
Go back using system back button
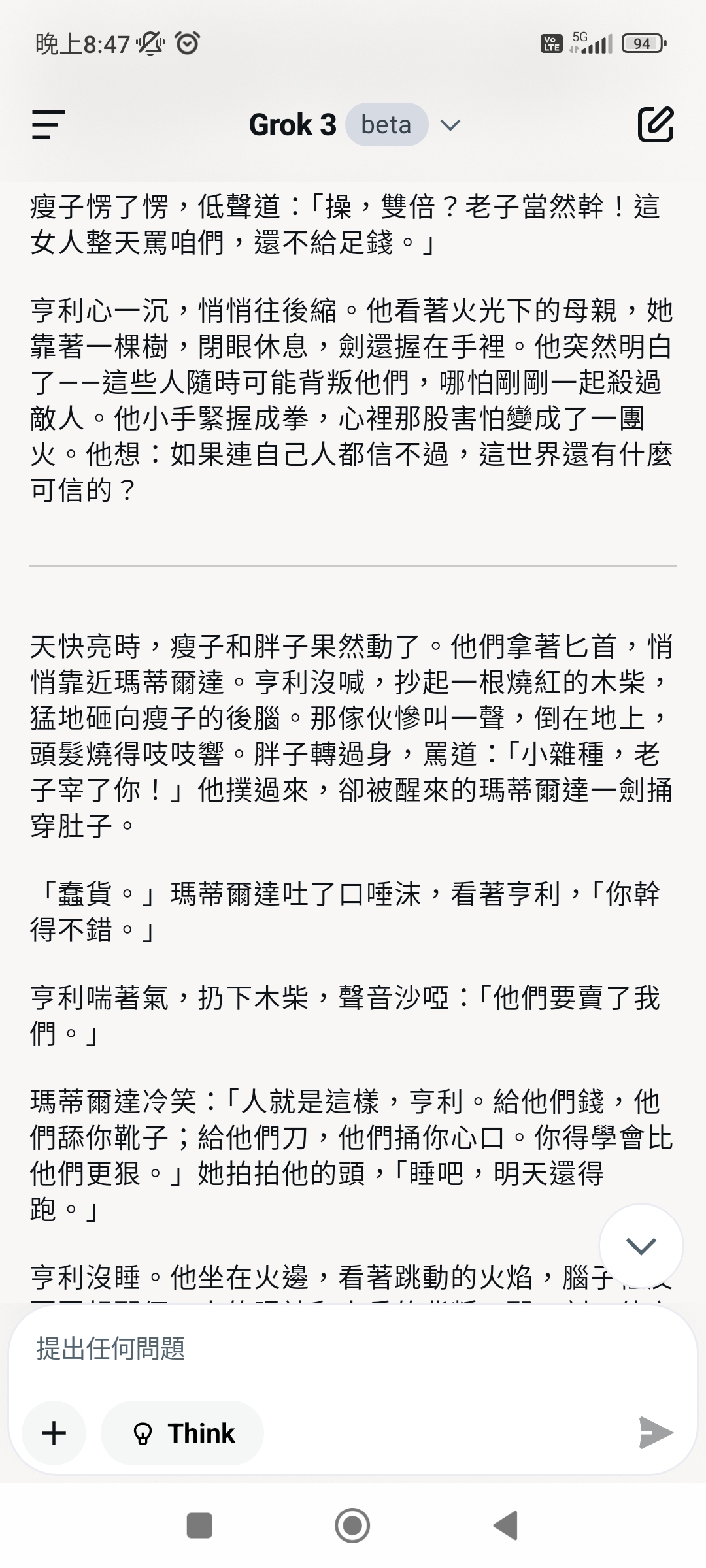(x=506, y=1526)
